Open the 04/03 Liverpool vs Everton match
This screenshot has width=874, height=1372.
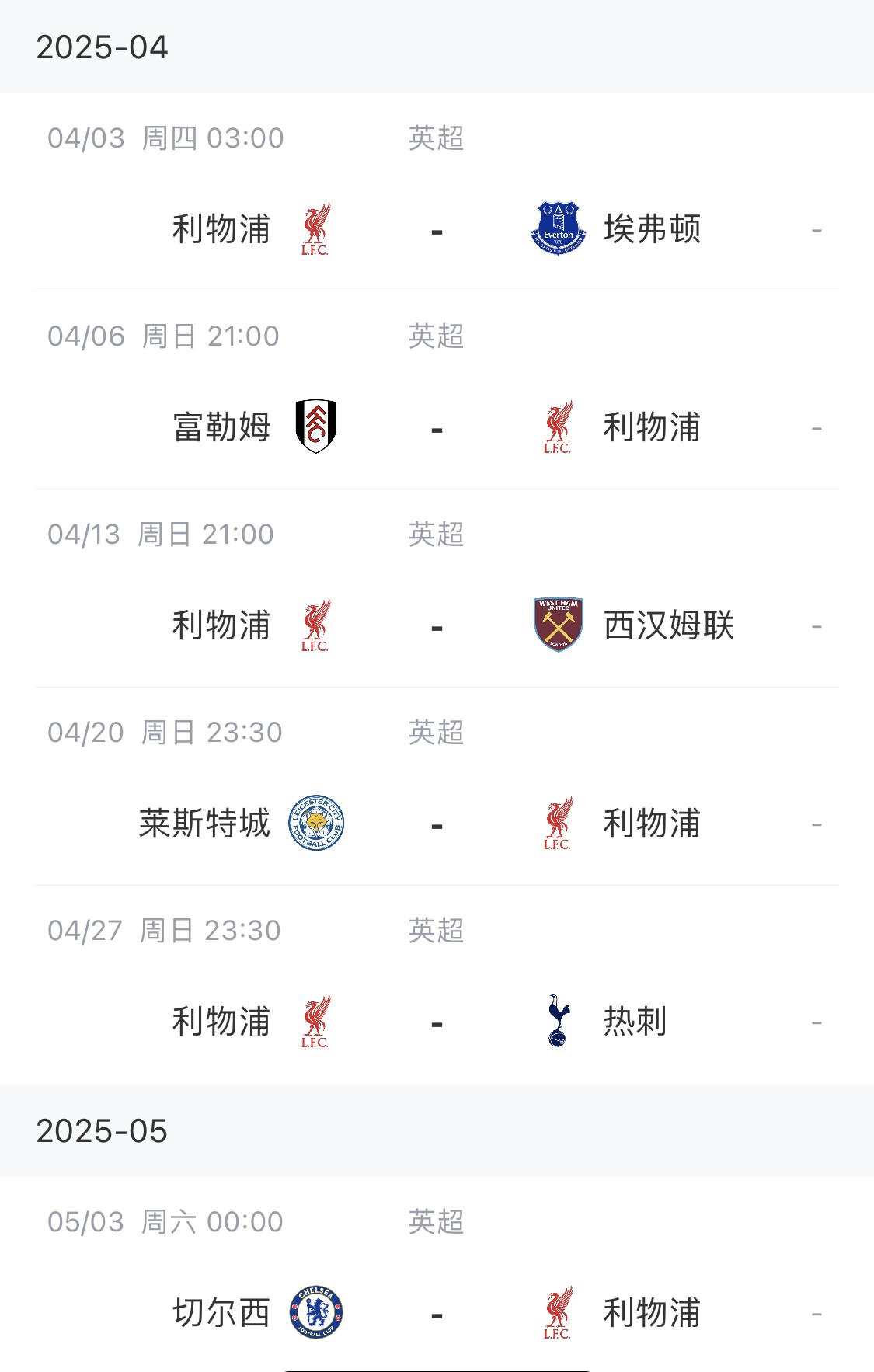[437, 230]
